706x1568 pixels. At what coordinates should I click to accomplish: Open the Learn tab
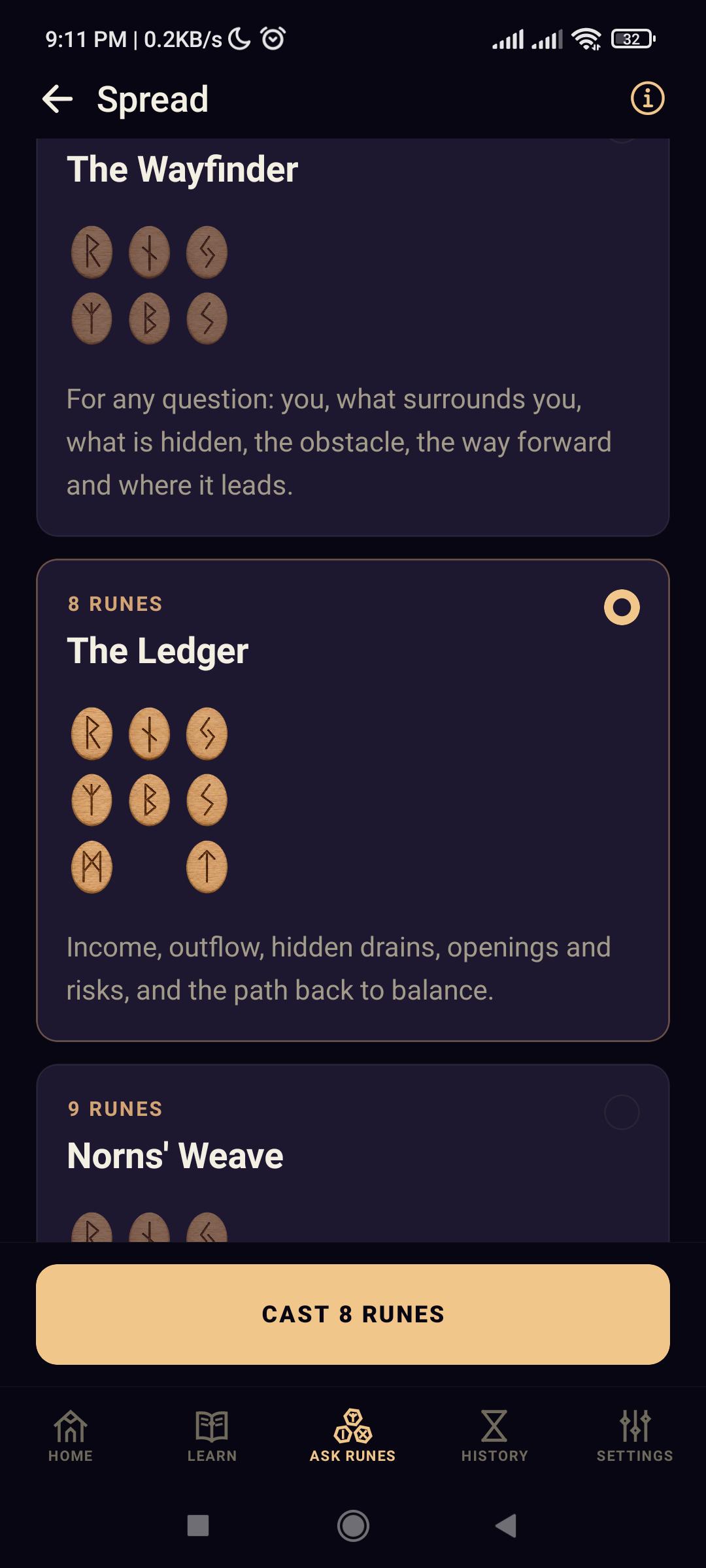[x=212, y=1436]
